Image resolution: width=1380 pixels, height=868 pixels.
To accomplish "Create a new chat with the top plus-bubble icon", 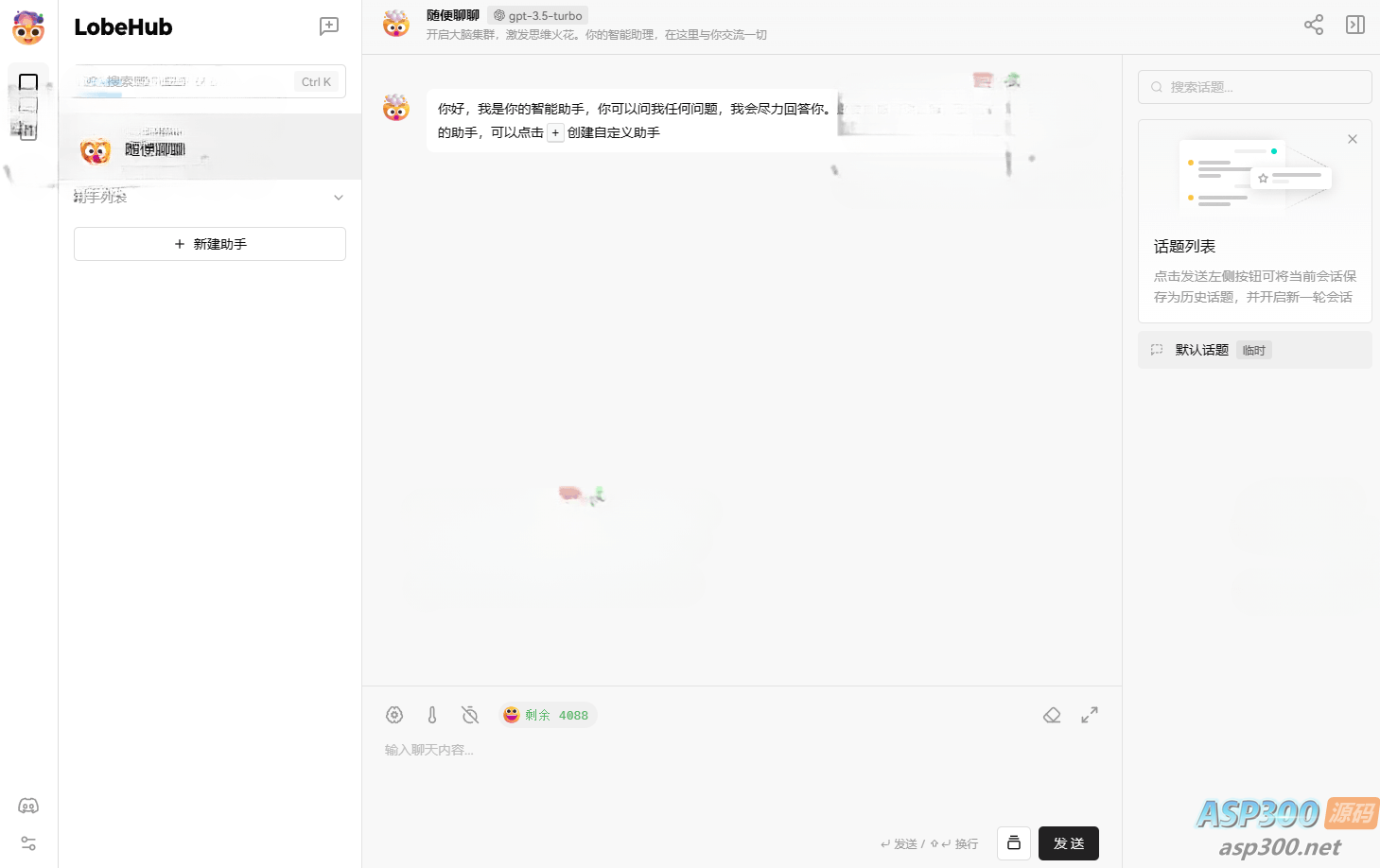I will point(329,26).
